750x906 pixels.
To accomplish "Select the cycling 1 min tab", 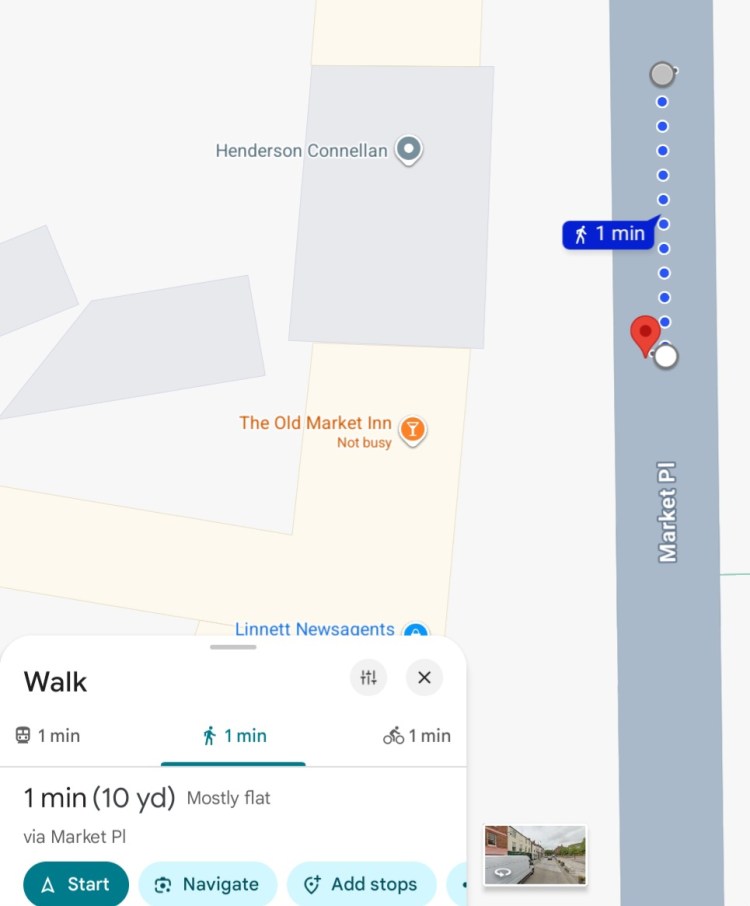I will pos(416,735).
